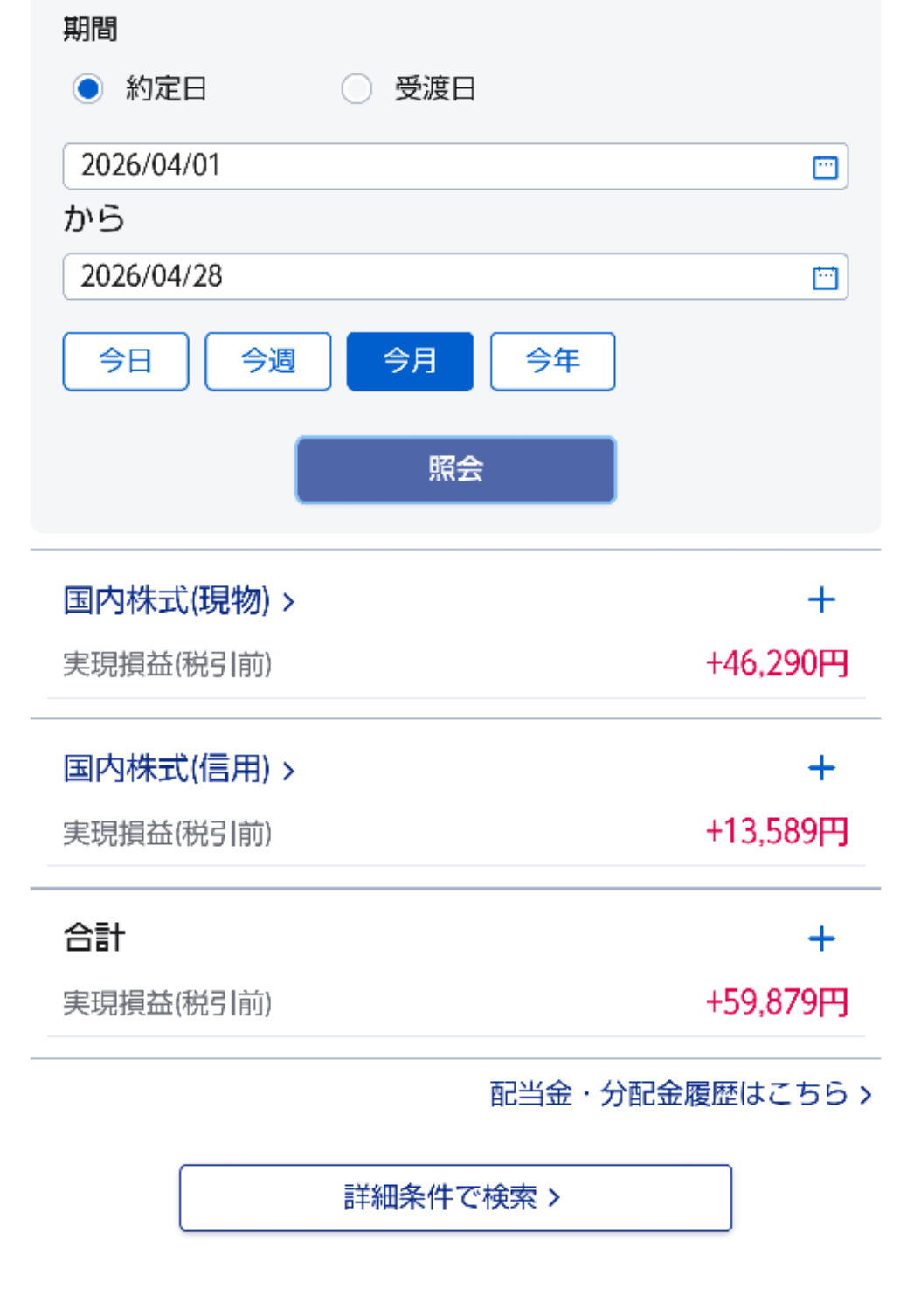
Task: Expand the 合計 total section
Action: [x=821, y=939]
